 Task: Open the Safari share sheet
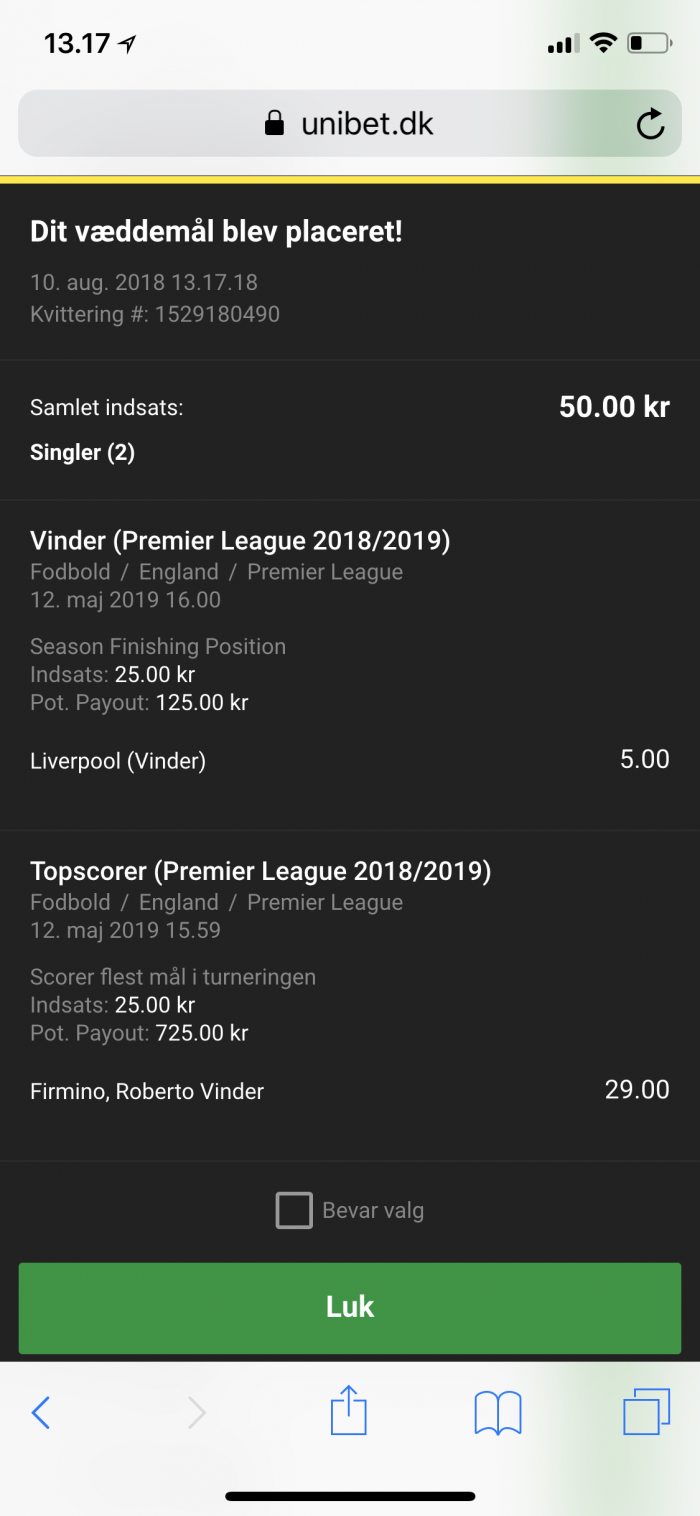pos(349,1410)
